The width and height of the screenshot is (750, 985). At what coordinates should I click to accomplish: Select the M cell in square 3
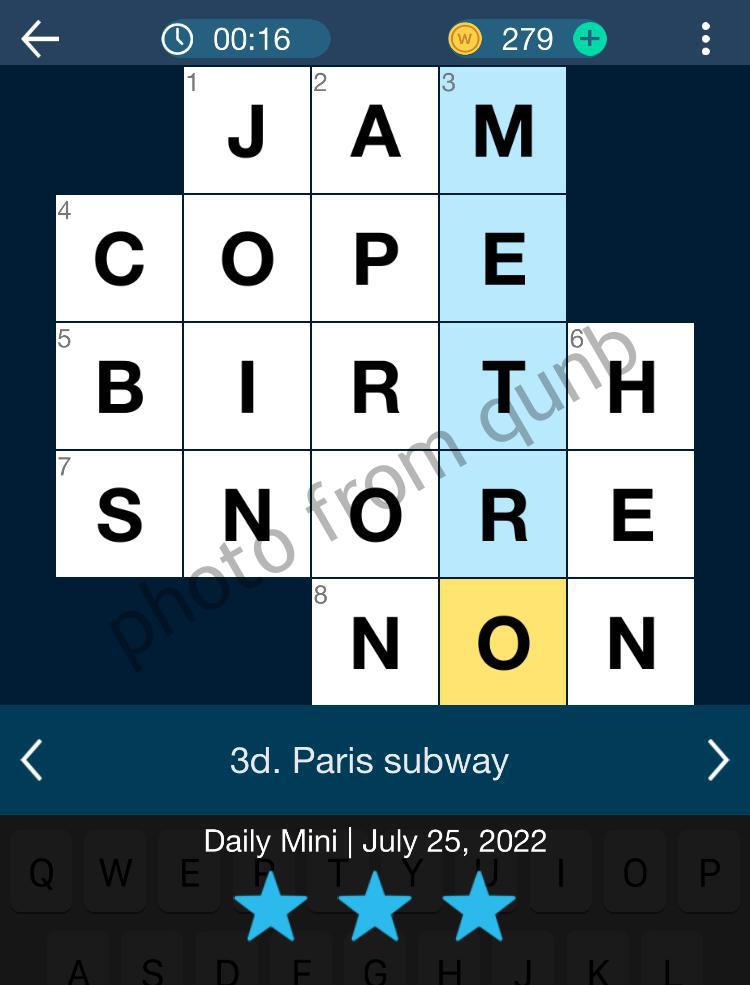503,130
